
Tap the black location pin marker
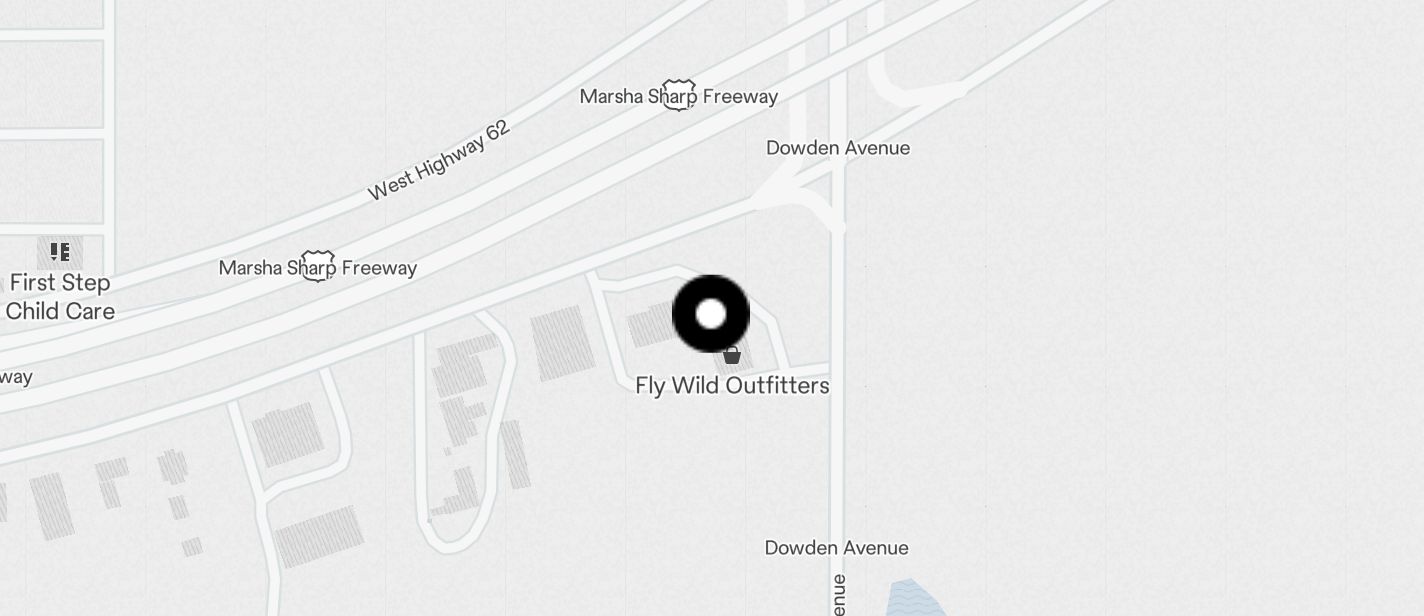tap(711, 314)
